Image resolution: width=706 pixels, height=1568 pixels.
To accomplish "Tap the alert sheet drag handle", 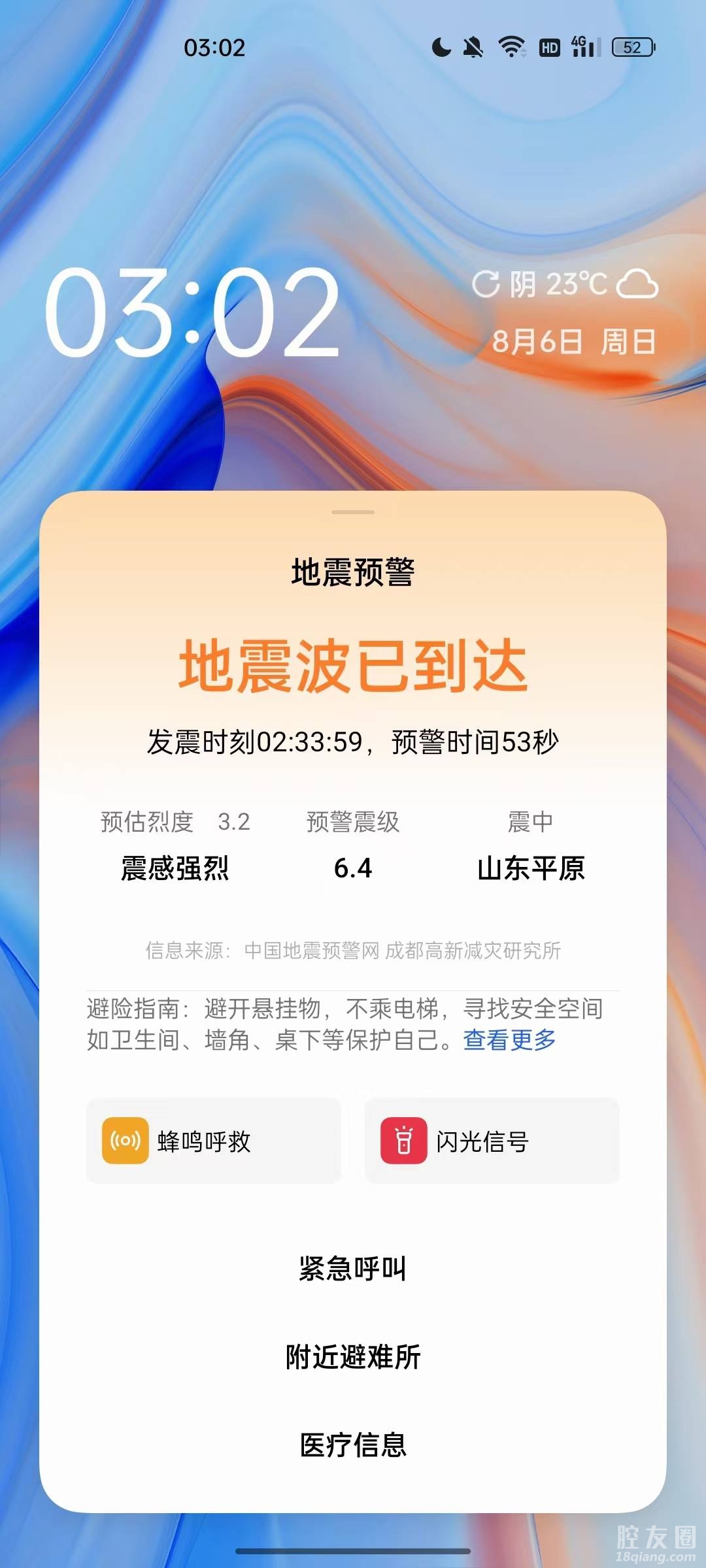I will pyautogui.click(x=353, y=512).
